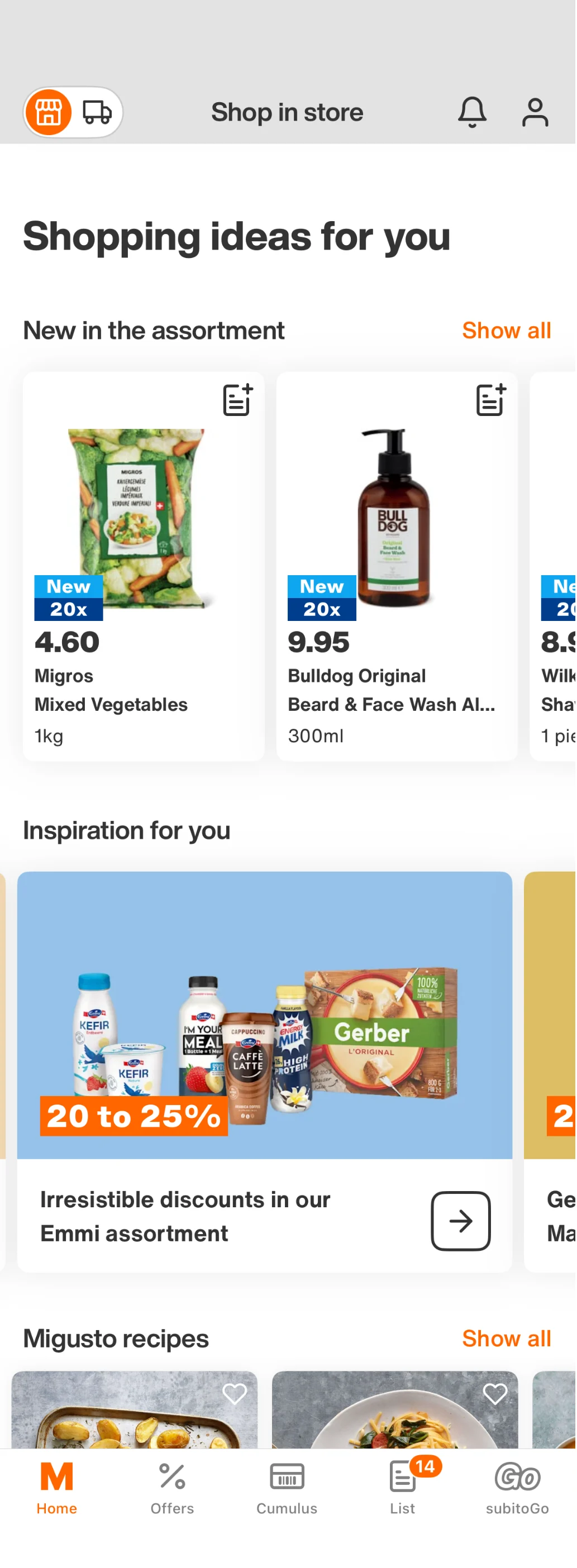Add Bulldog Original face wash to list
The image size is (577, 1568).
pyautogui.click(x=492, y=400)
